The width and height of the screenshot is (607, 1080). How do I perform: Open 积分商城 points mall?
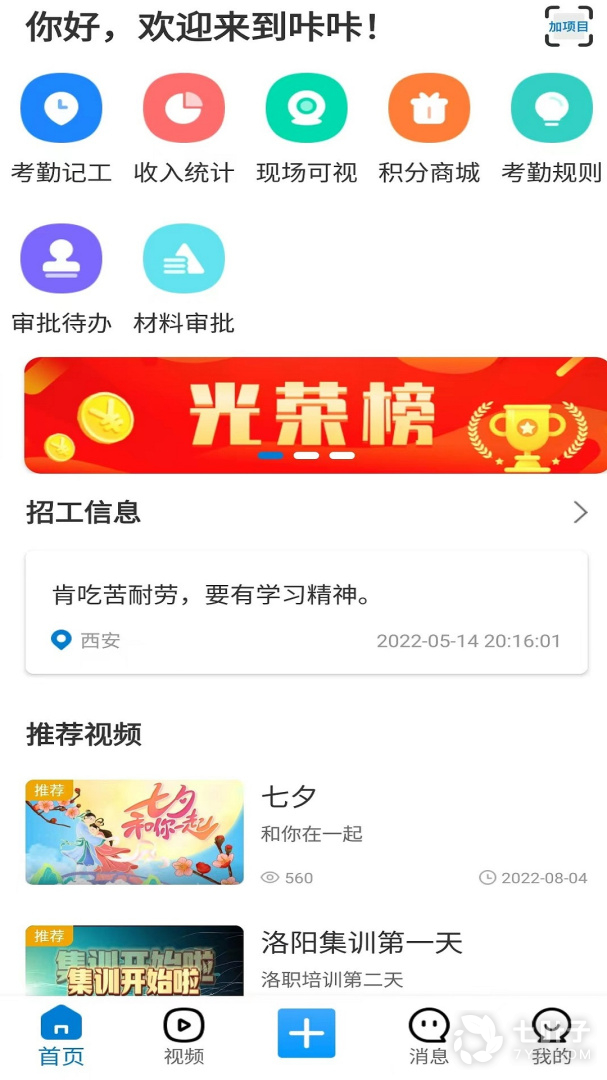429,108
